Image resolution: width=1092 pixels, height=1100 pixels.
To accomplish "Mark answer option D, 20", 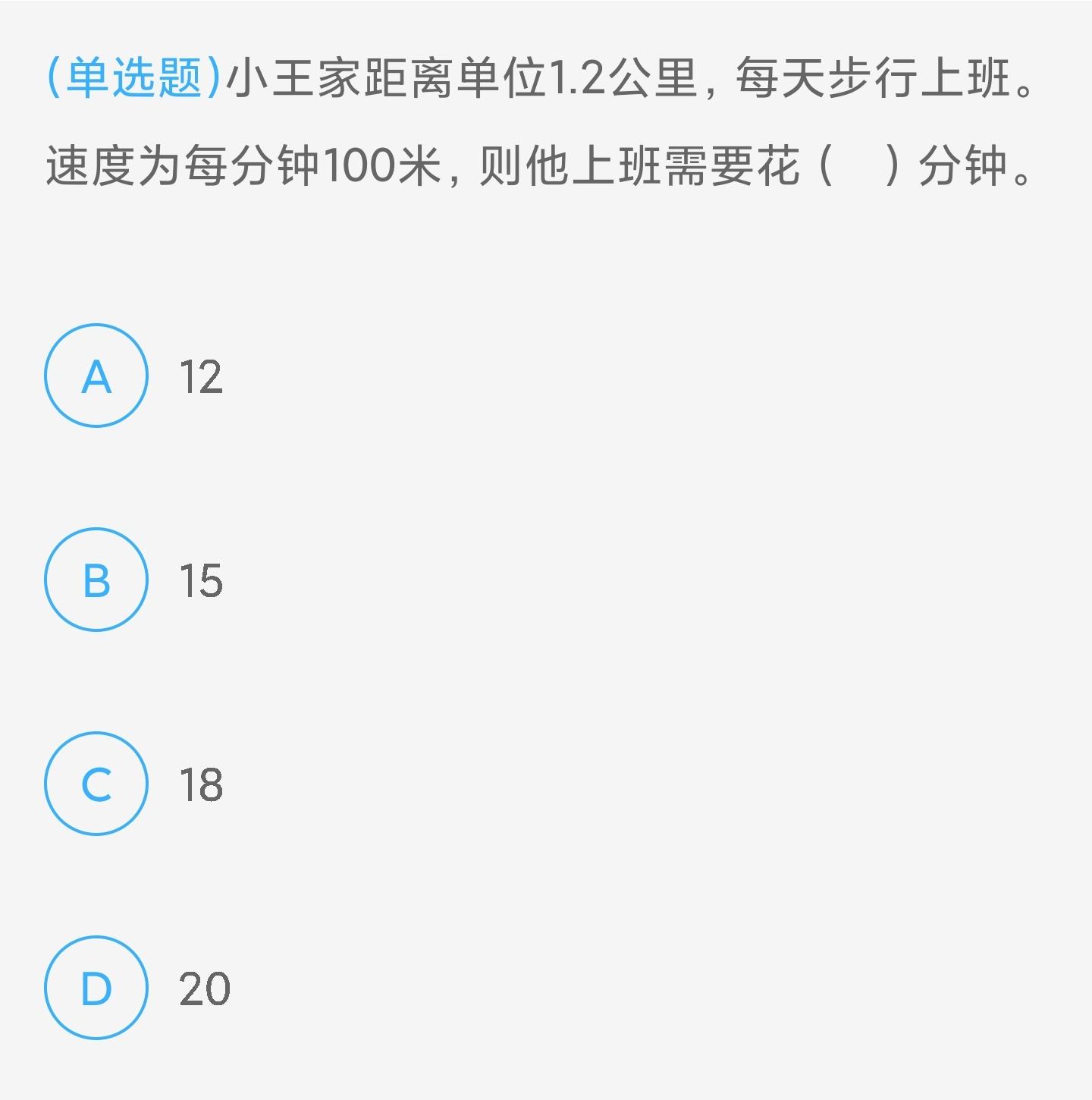I will tap(96, 988).
